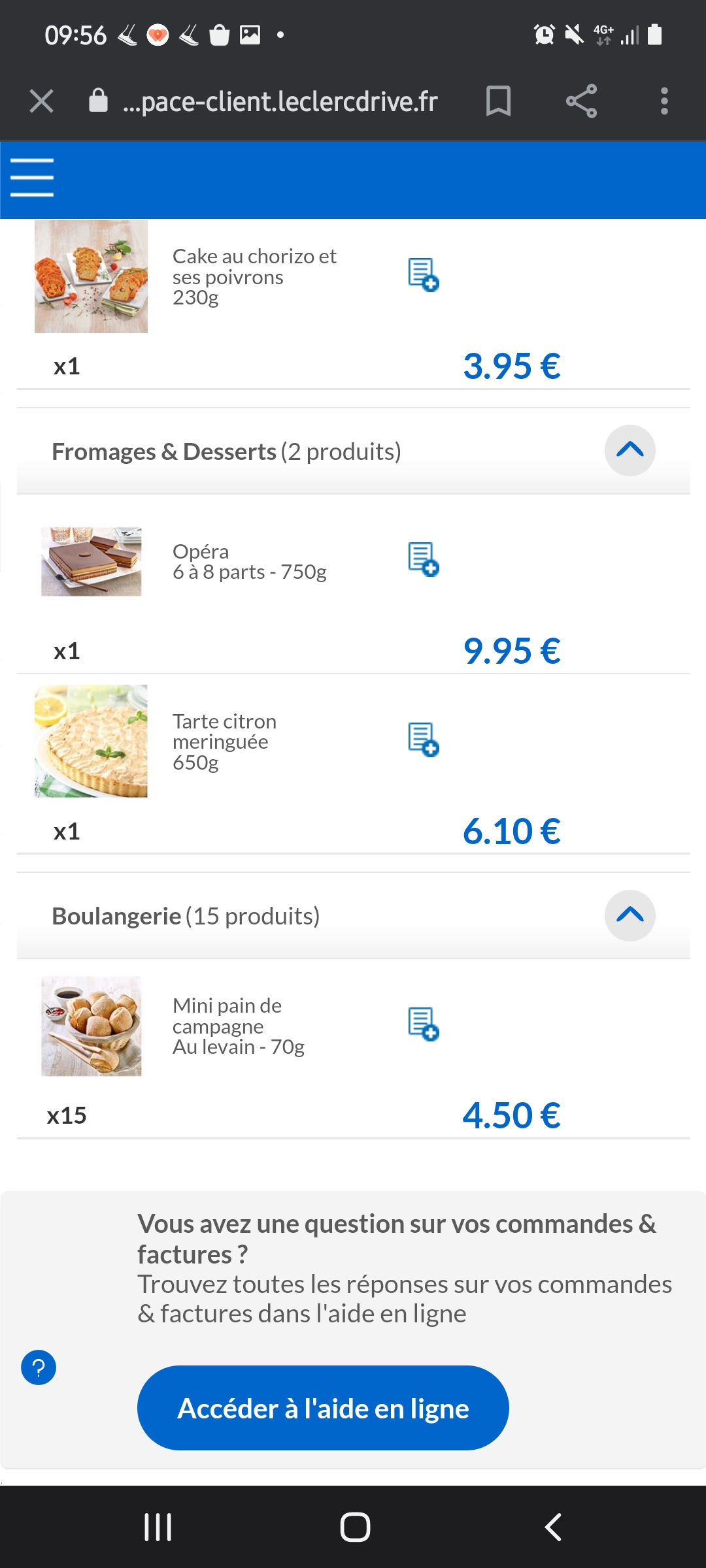Add Opéra to a shopping list
The image size is (706, 1568).
tap(424, 559)
